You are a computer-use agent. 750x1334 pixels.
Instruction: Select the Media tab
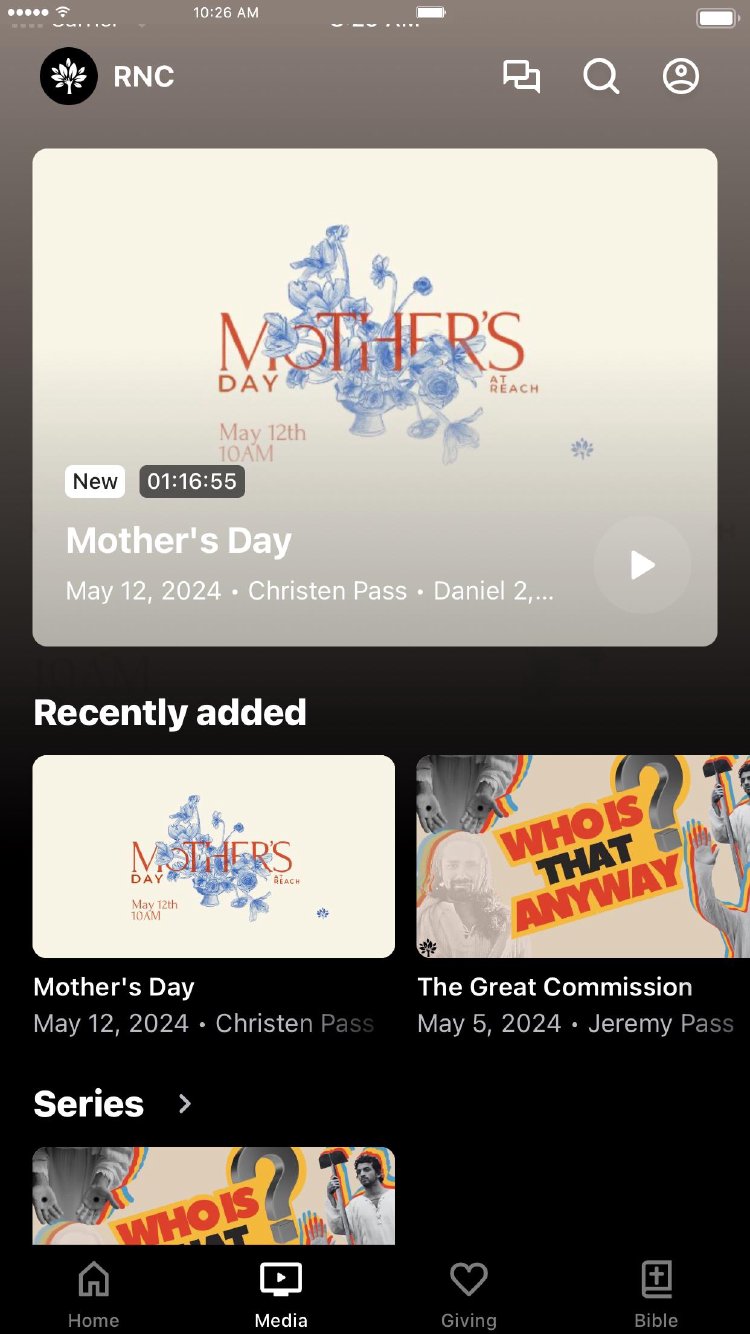pos(281,1294)
